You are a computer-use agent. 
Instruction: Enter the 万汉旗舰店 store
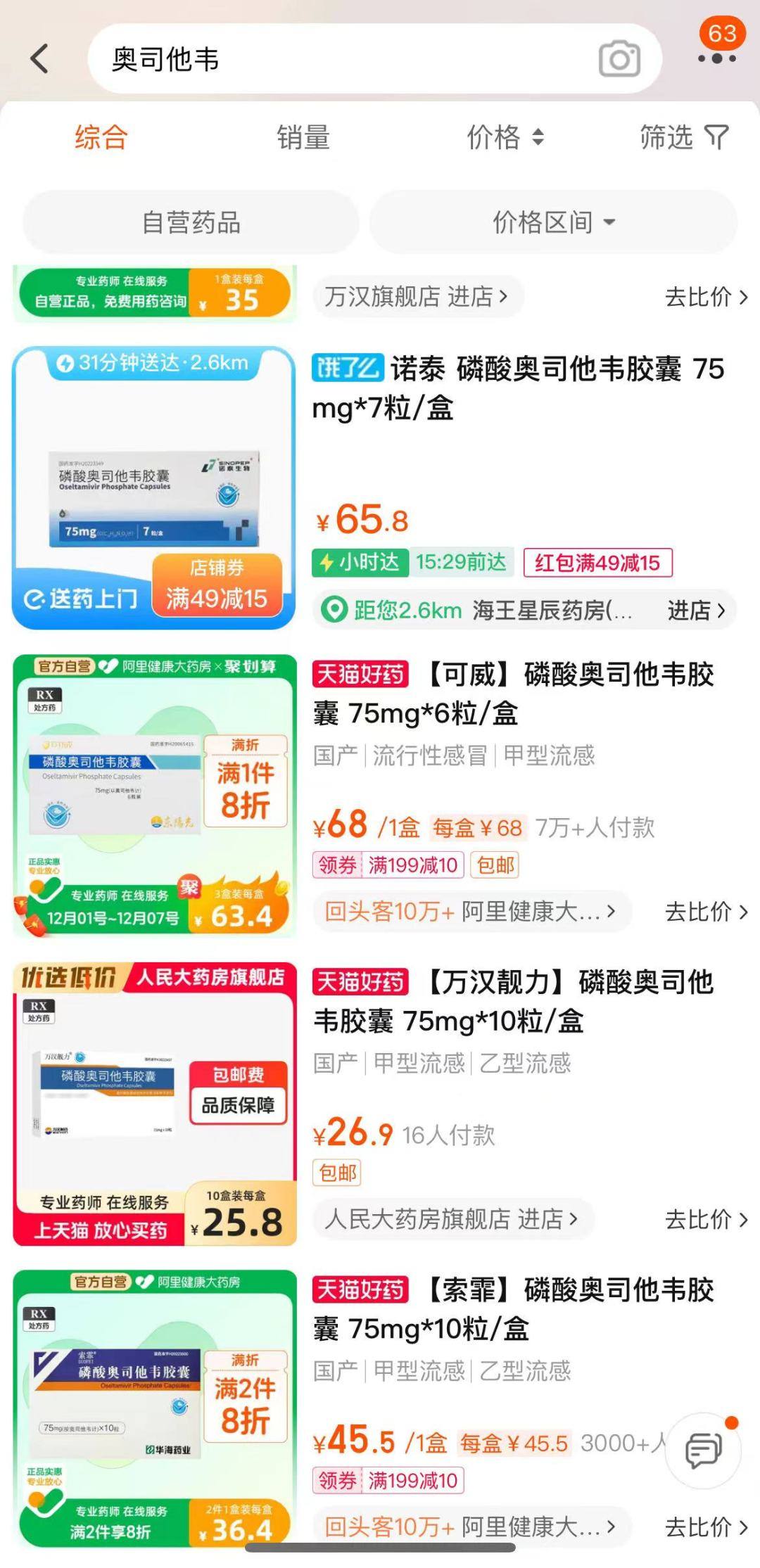(417, 297)
